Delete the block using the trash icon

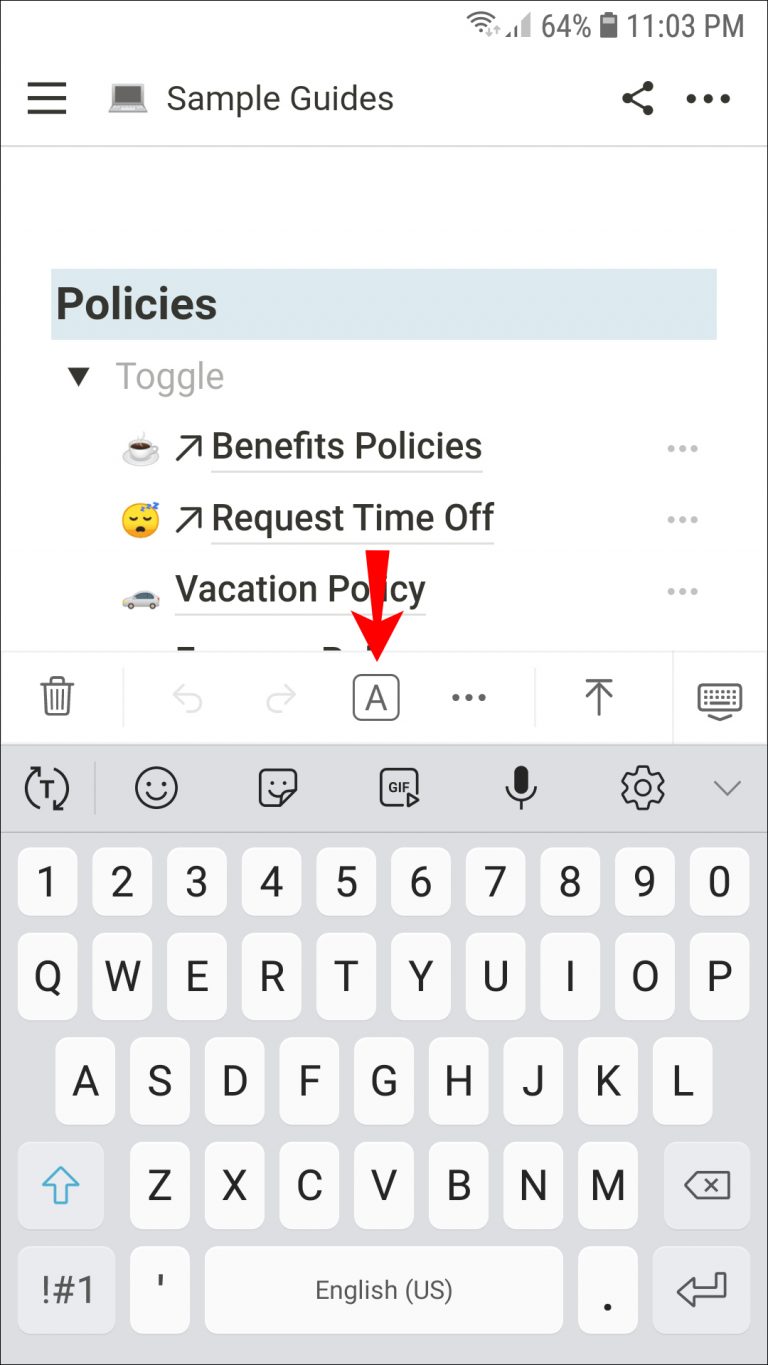coord(57,697)
